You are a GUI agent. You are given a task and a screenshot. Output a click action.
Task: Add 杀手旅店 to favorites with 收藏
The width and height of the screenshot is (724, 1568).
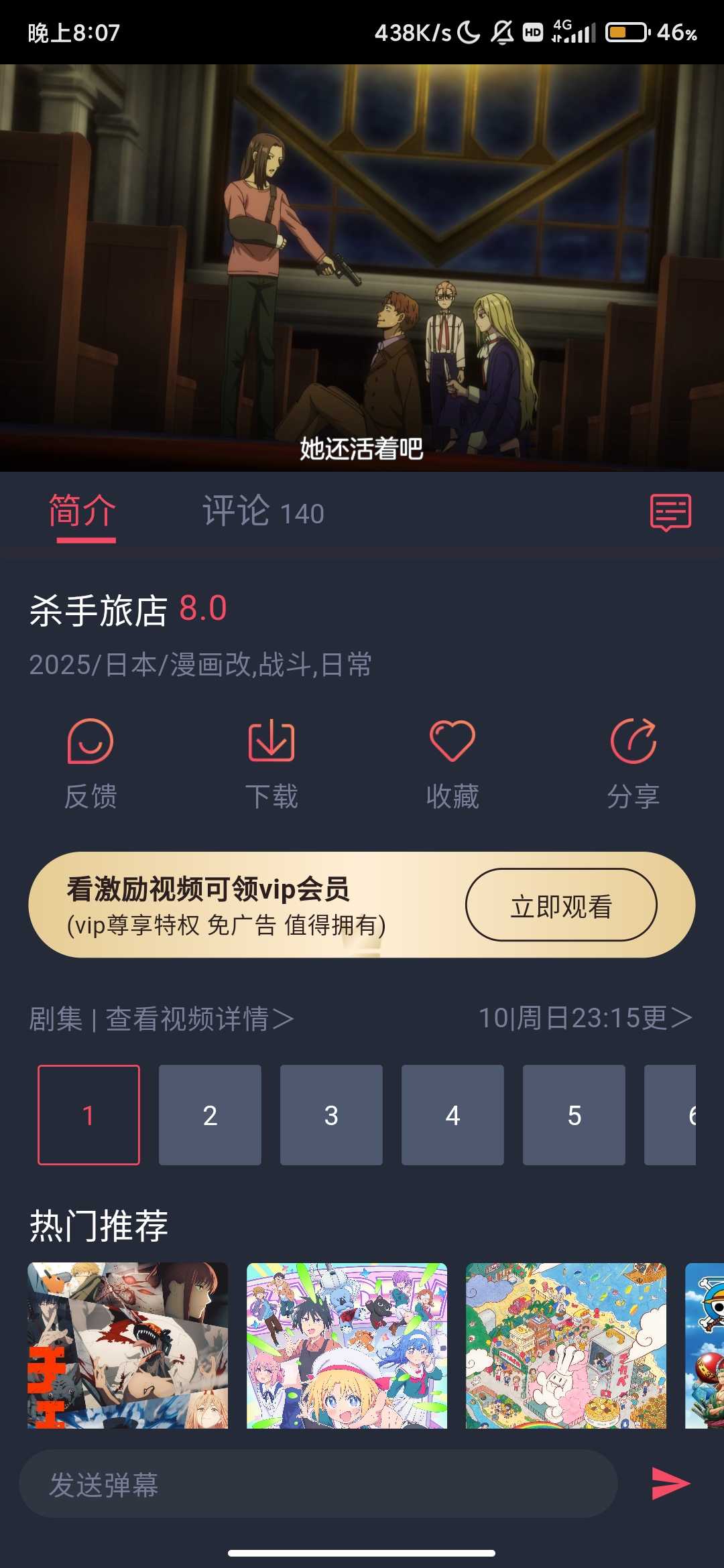pyautogui.click(x=452, y=764)
